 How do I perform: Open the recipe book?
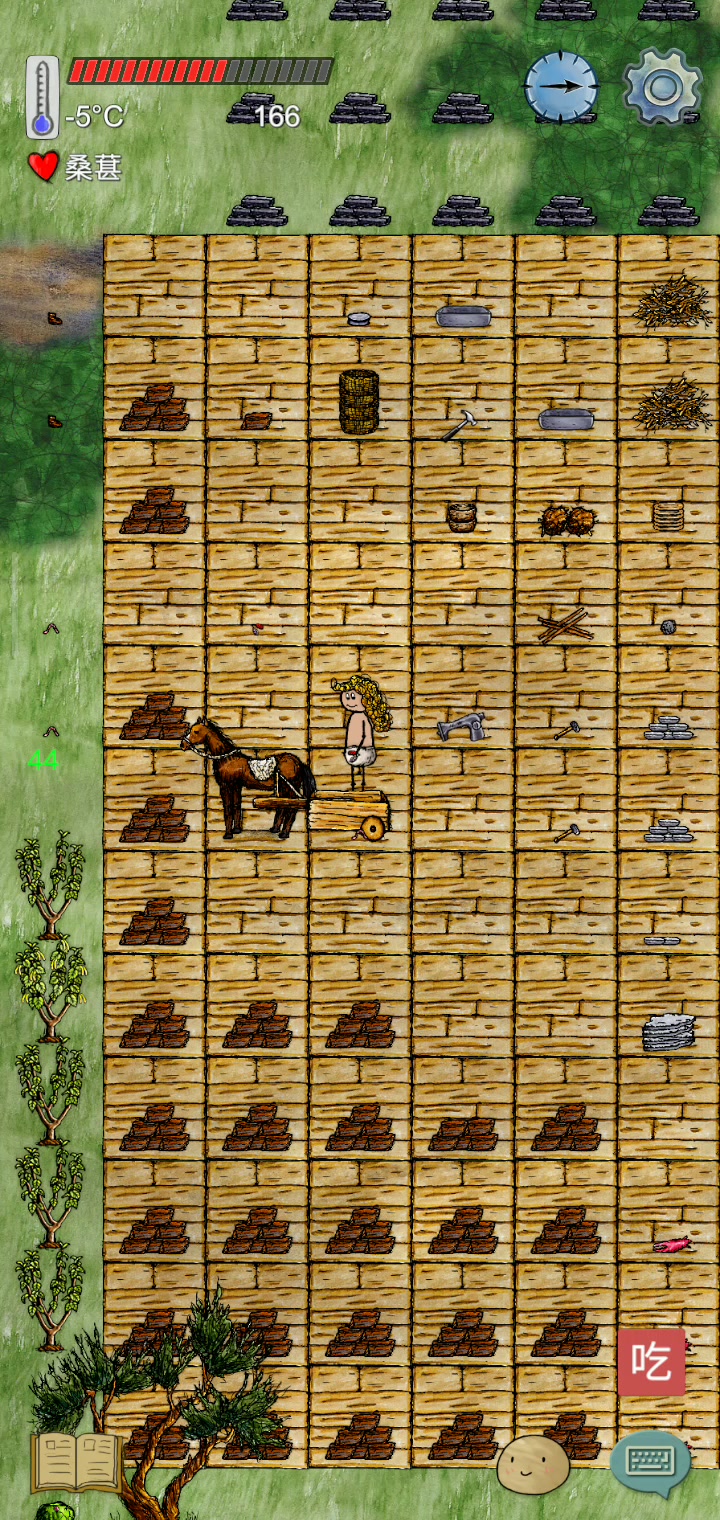click(76, 1462)
